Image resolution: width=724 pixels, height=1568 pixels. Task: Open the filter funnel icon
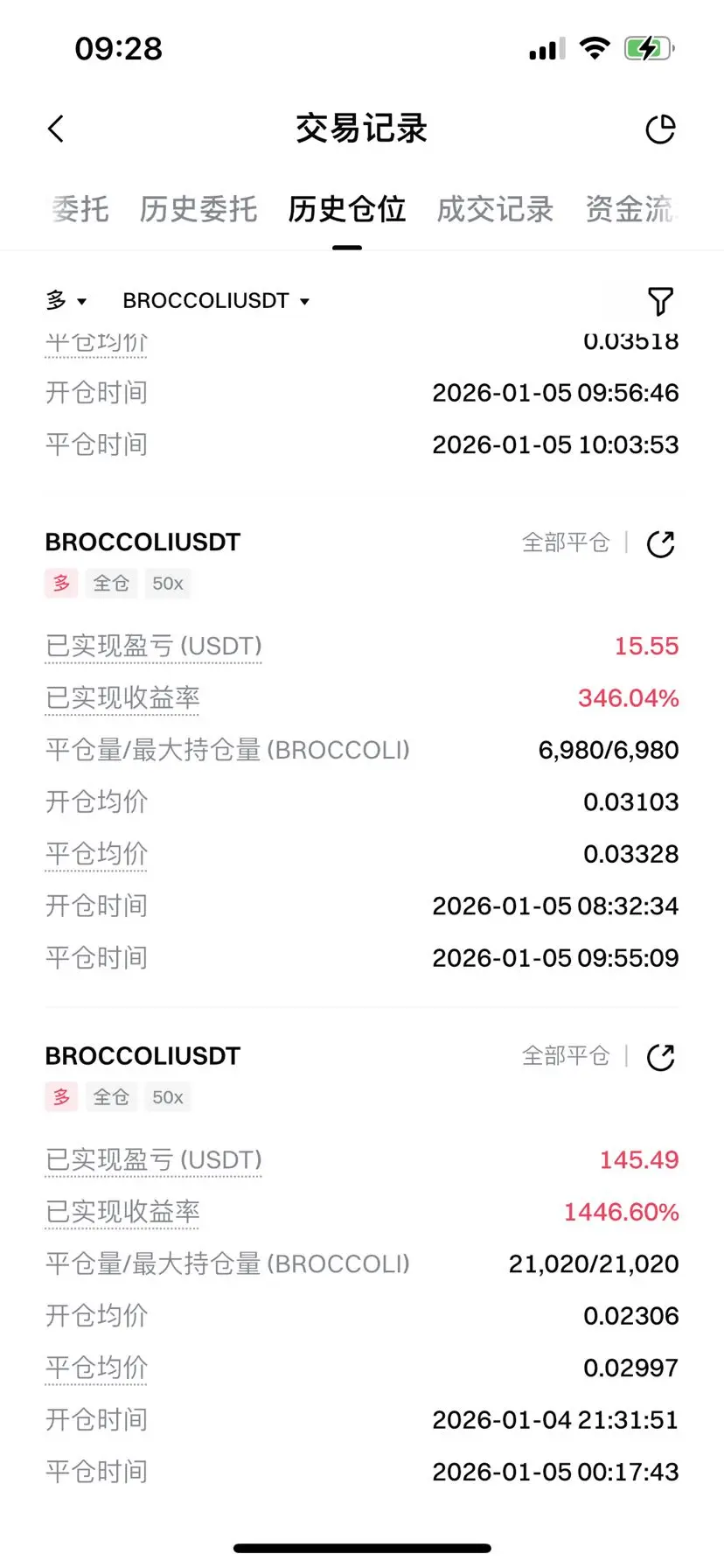click(x=660, y=302)
